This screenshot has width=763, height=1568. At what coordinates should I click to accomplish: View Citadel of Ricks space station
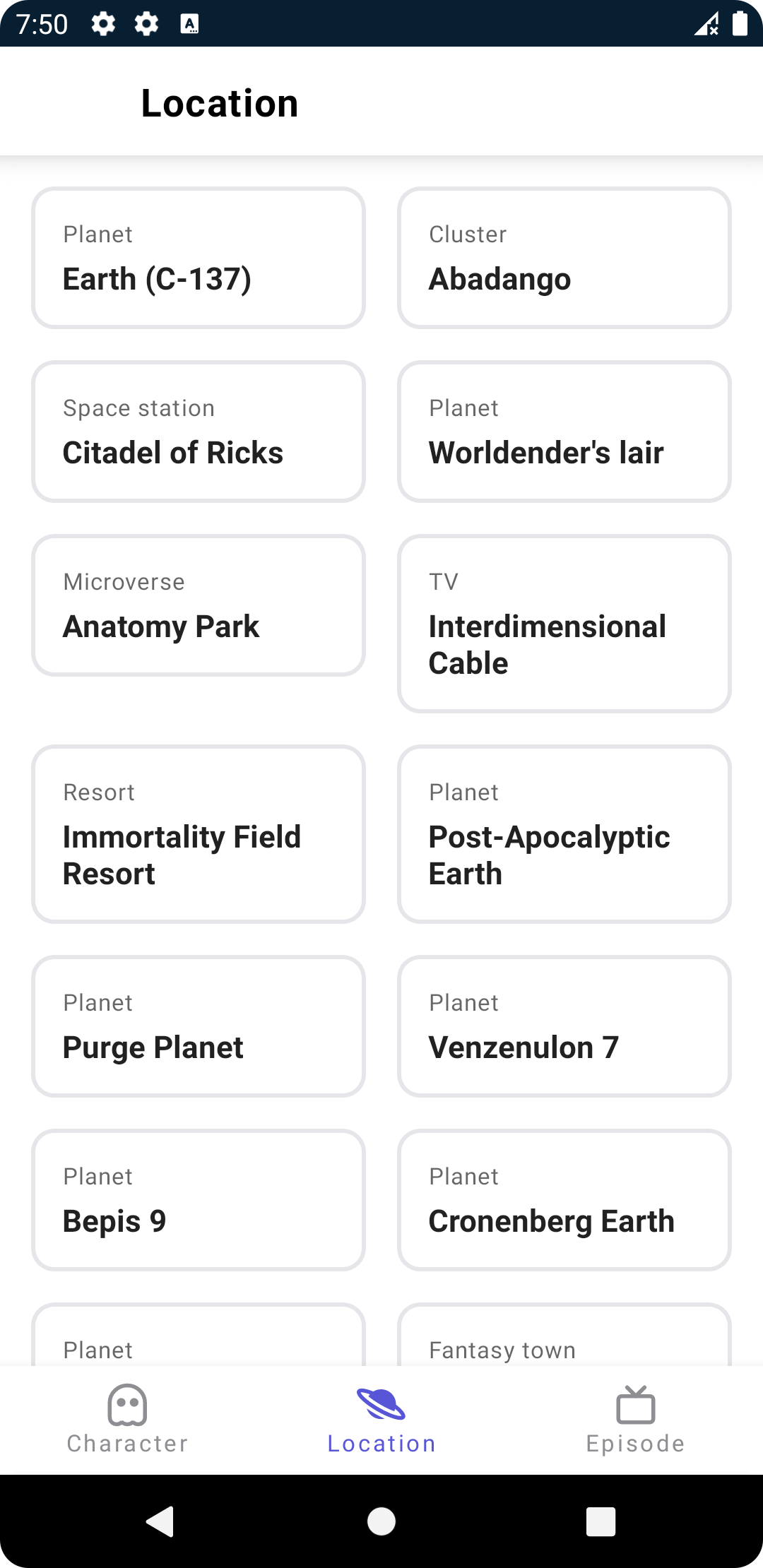tap(199, 432)
